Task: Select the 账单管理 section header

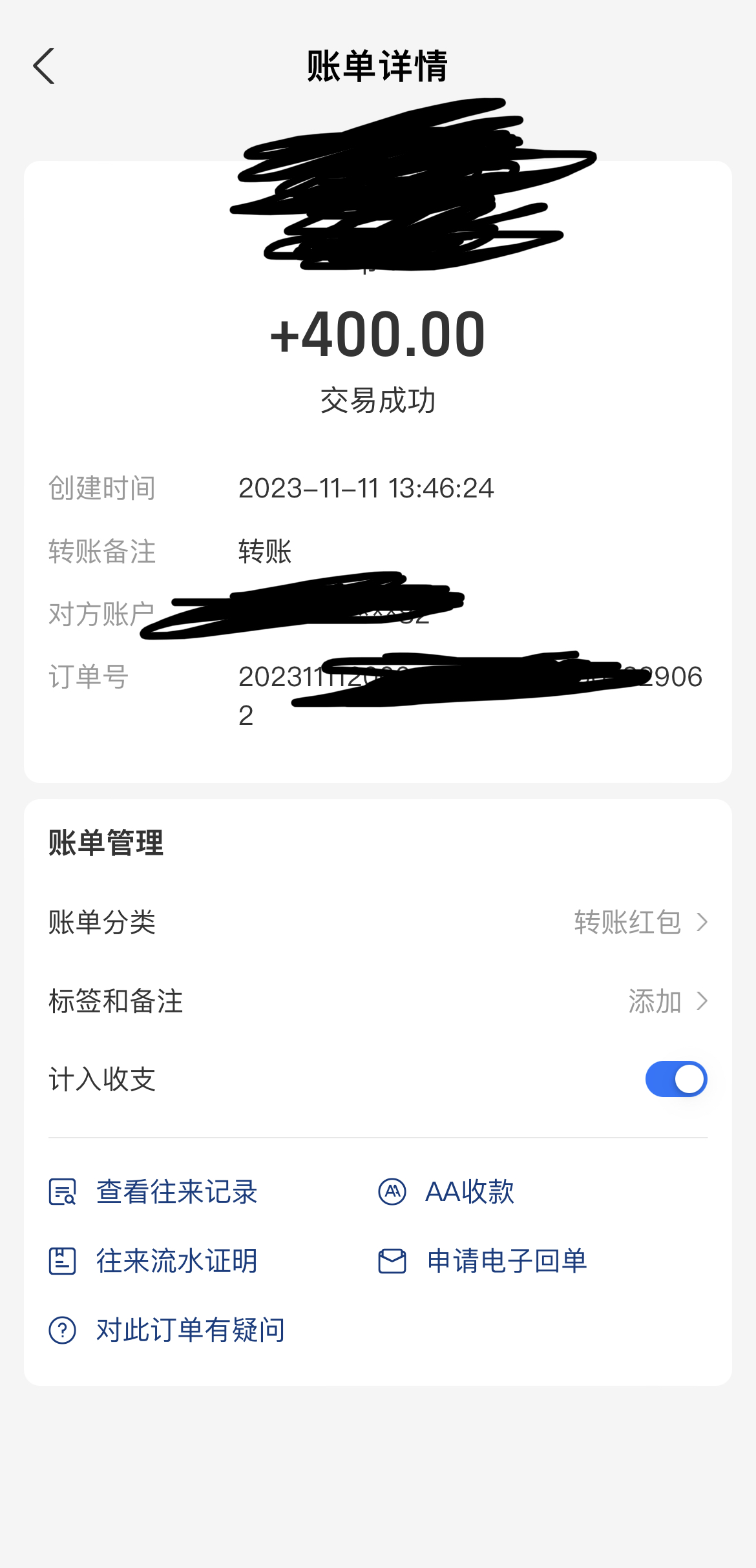Action: click(x=107, y=842)
